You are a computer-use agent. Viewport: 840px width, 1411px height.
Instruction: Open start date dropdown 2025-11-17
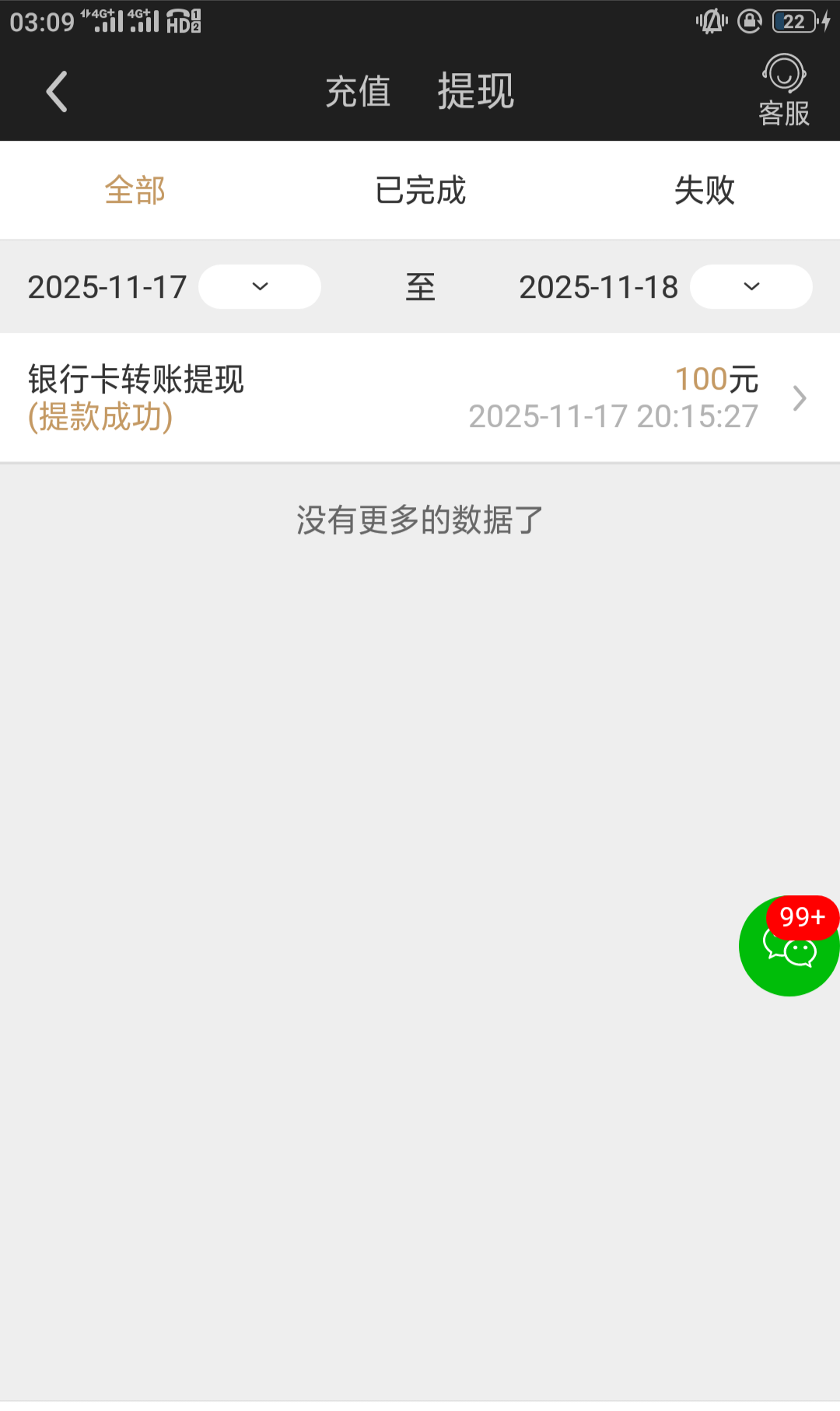click(259, 287)
